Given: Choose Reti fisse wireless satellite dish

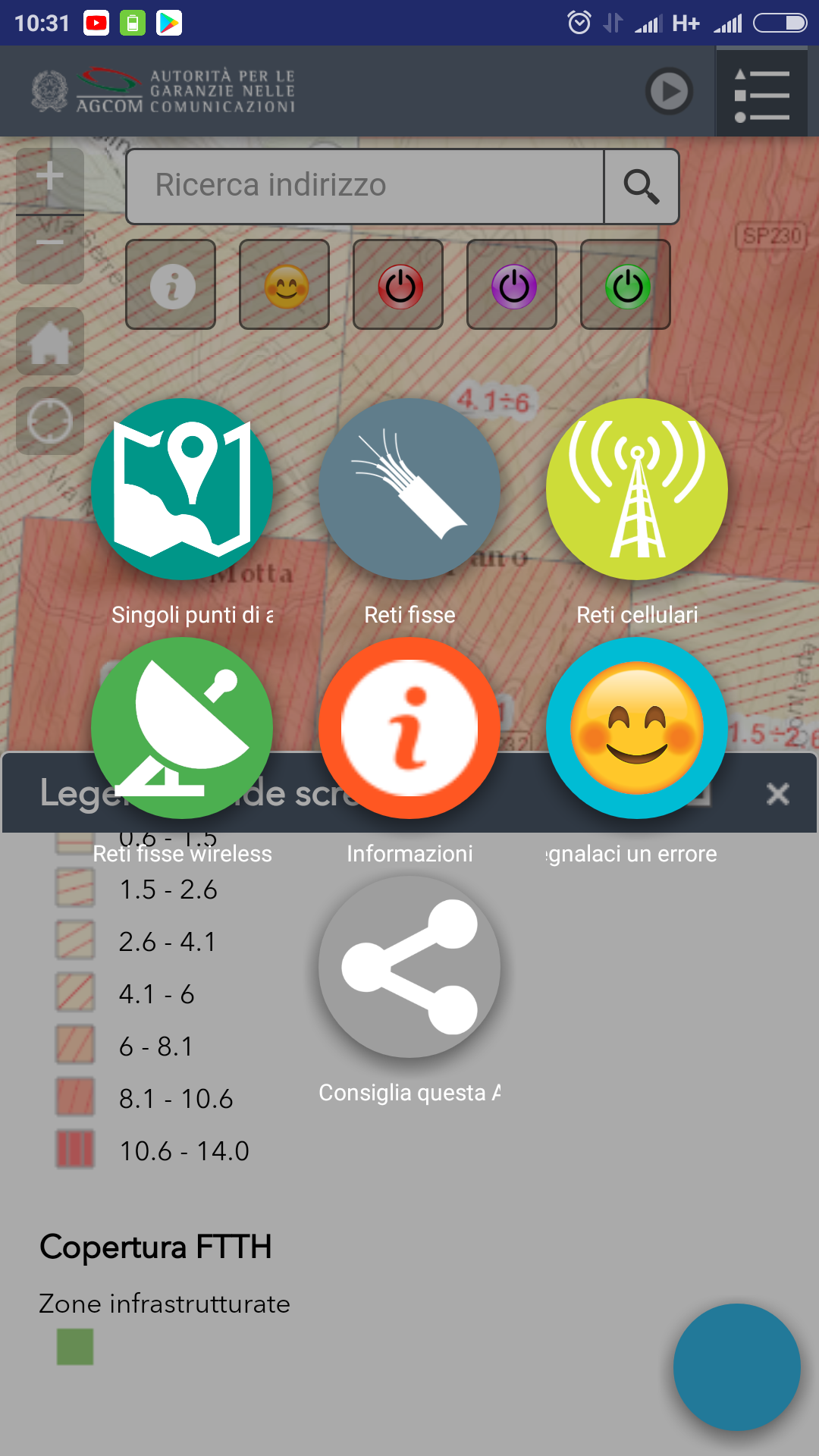Looking at the screenshot, I should [x=182, y=728].
